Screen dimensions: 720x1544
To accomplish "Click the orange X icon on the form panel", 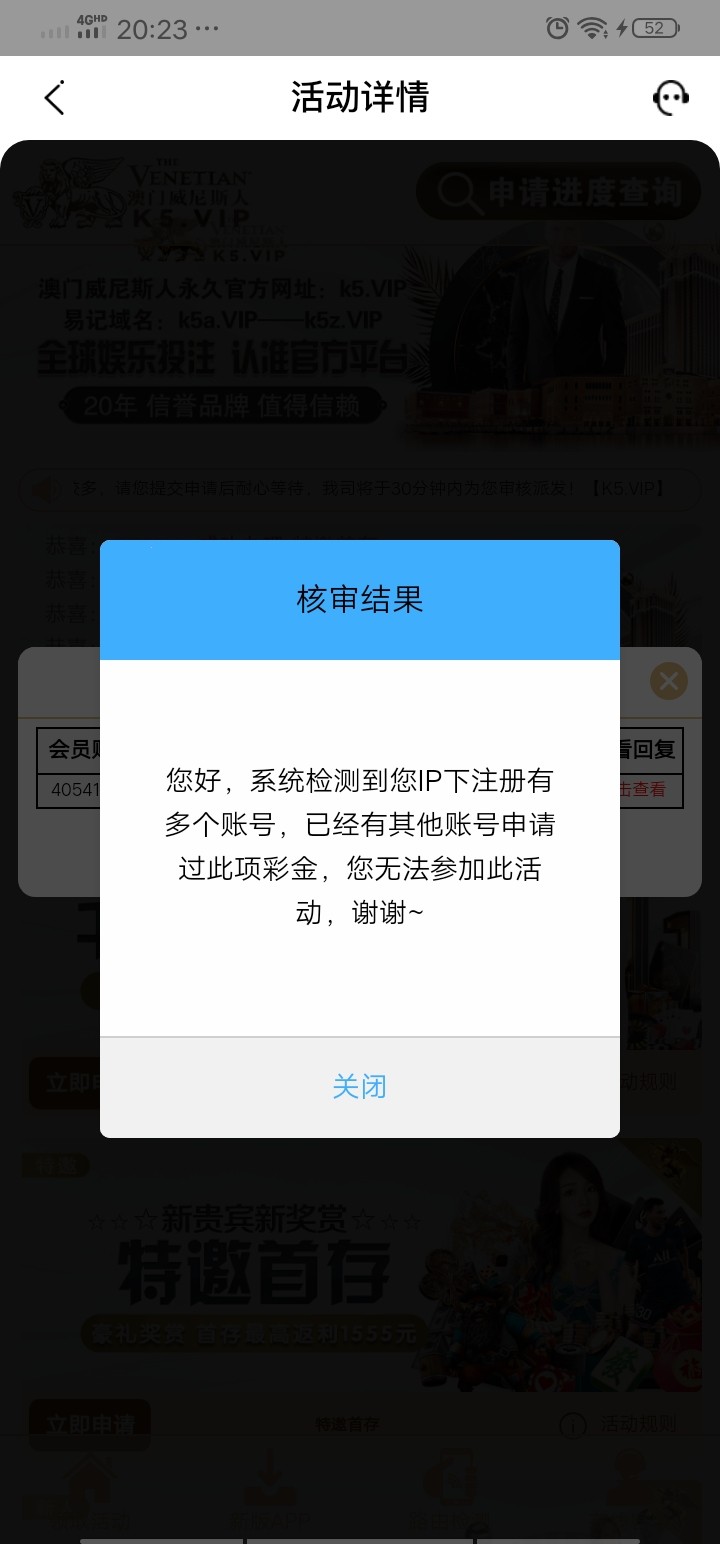I will pyautogui.click(x=668, y=680).
